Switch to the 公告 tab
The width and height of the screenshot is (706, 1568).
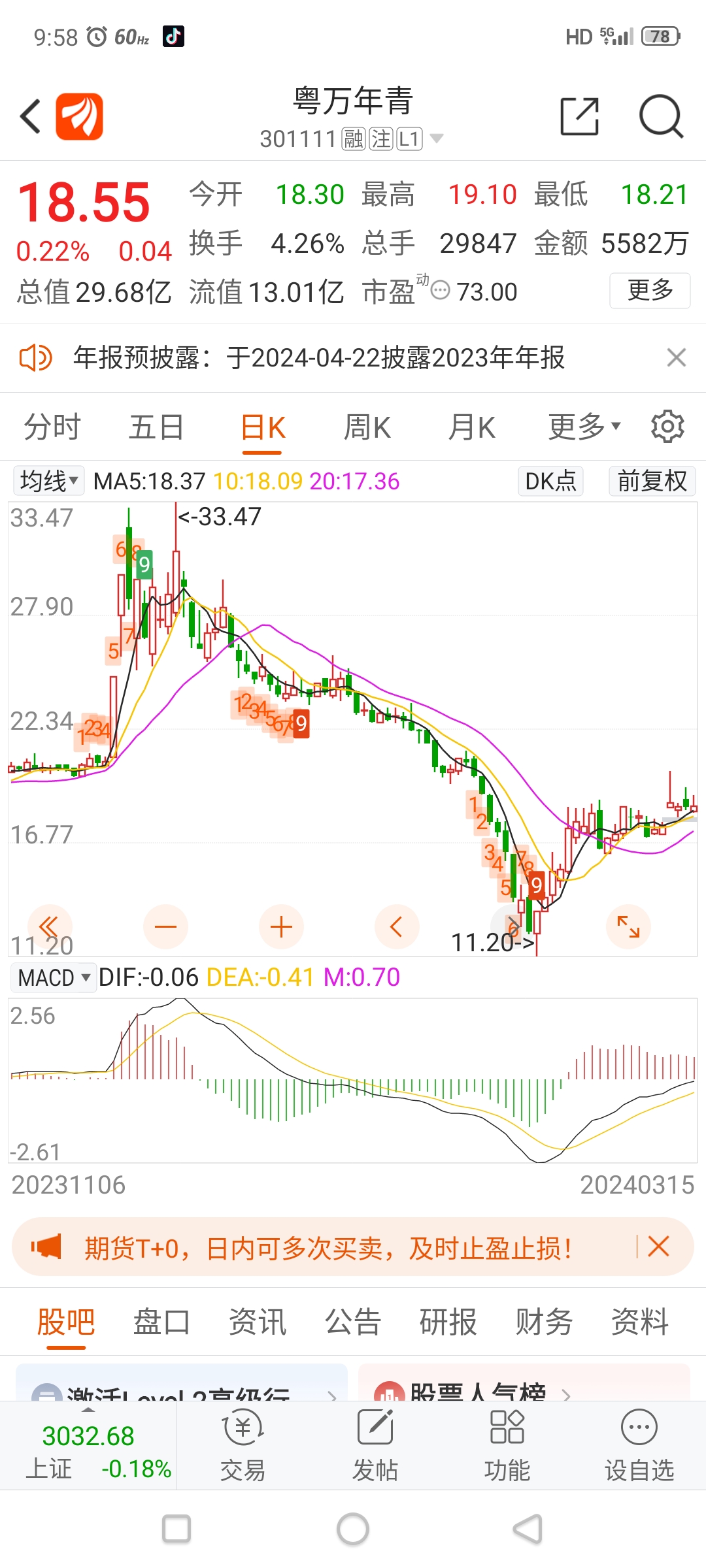click(353, 1322)
